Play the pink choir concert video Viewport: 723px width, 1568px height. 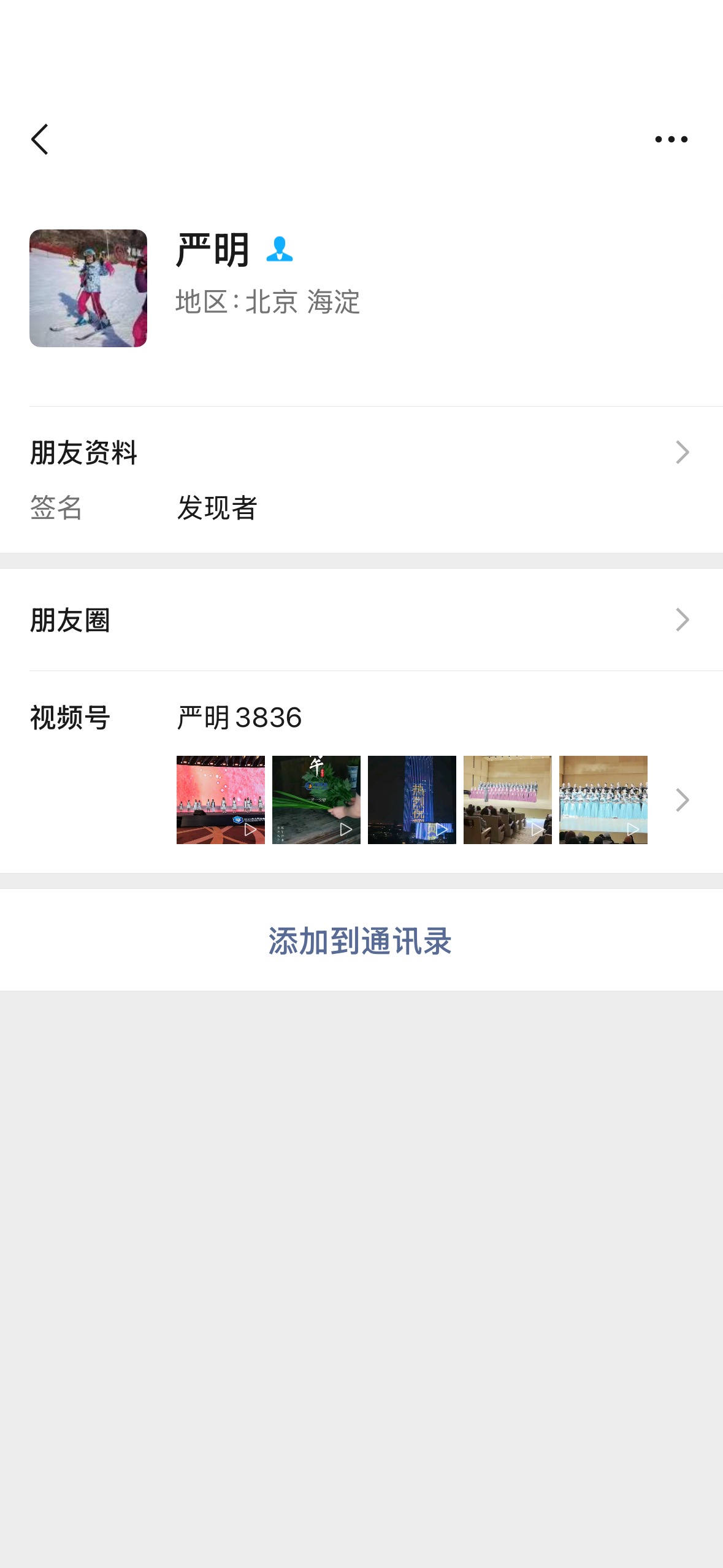click(508, 800)
